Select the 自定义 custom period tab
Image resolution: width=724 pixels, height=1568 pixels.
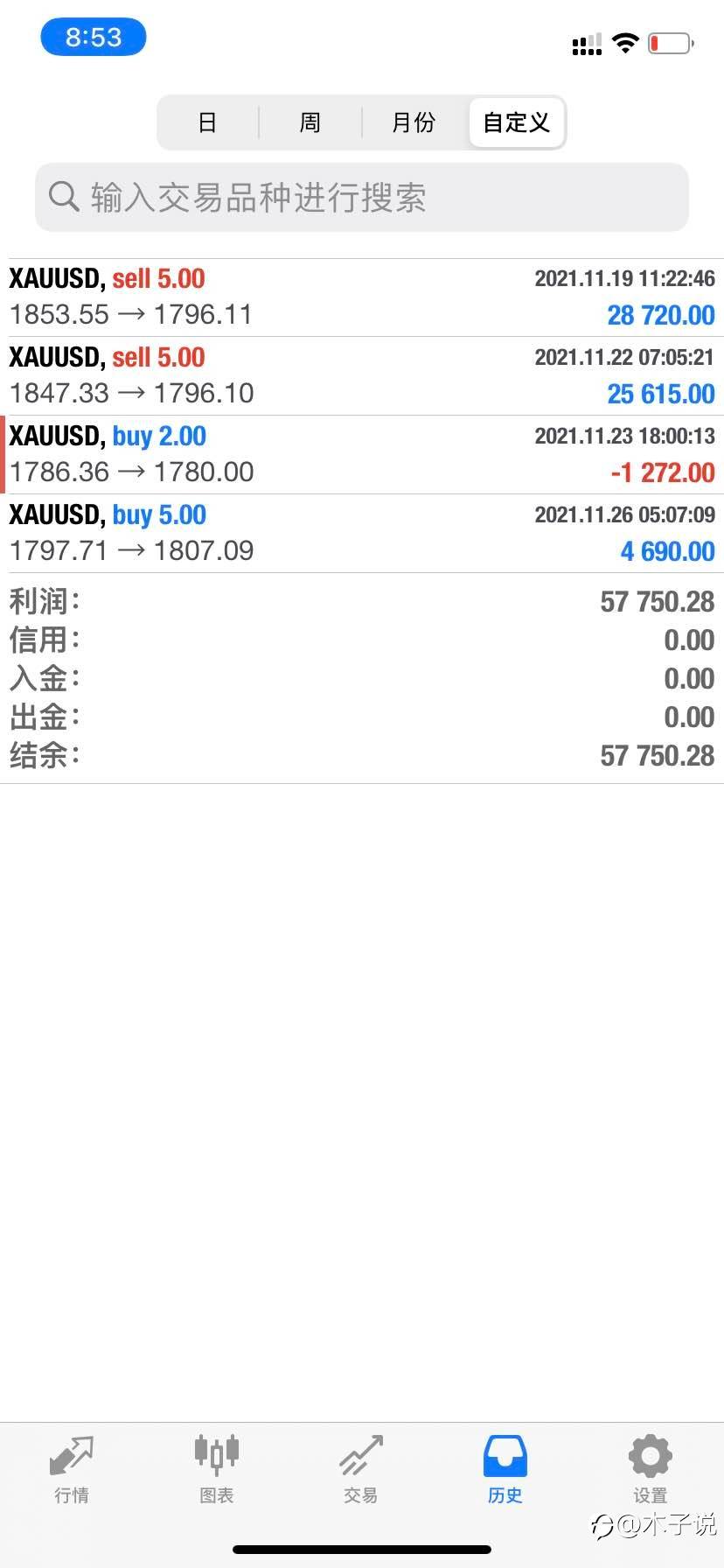pyautogui.click(x=517, y=122)
